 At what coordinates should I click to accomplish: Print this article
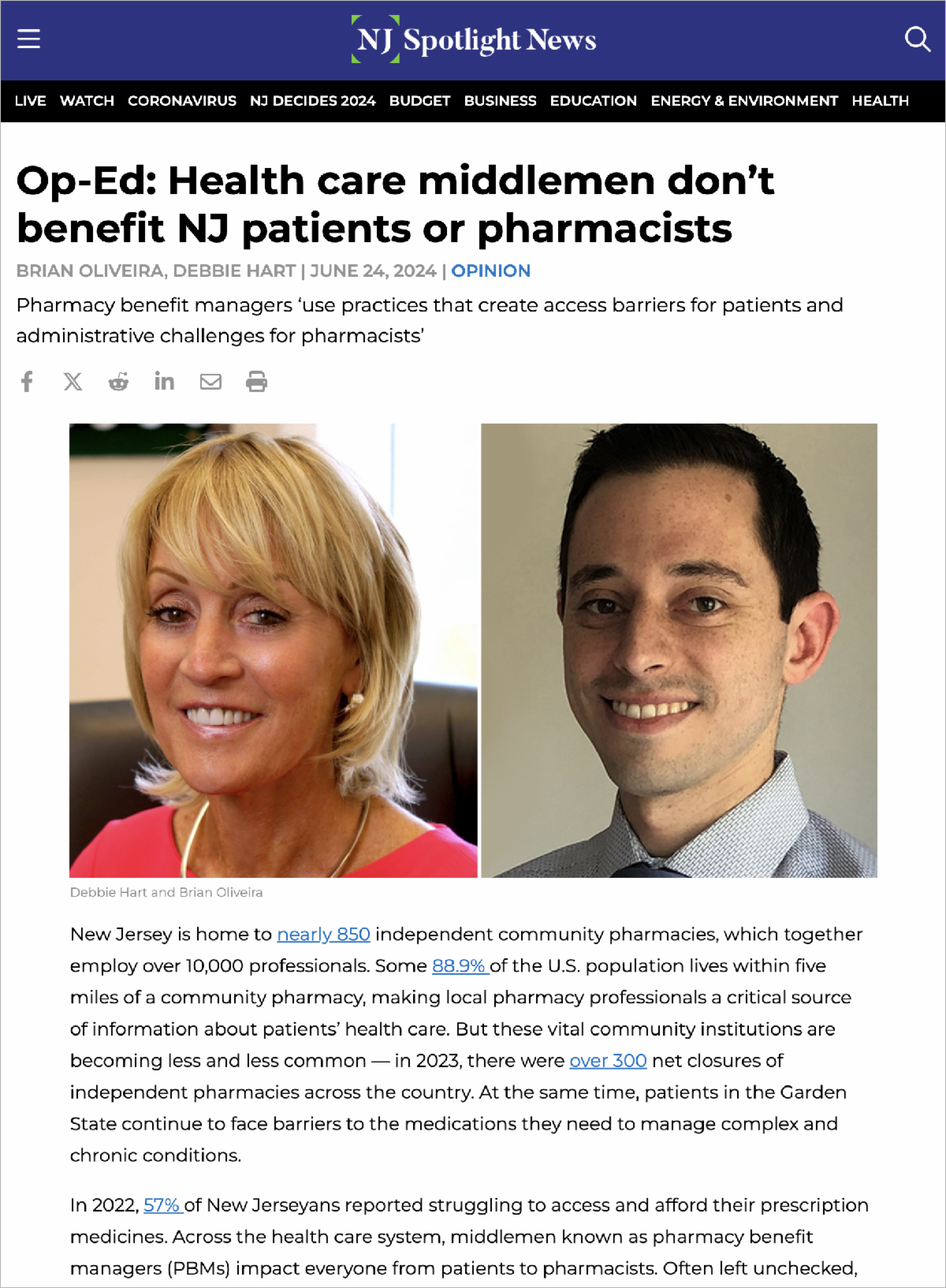pyautogui.click(x=256, y=382)
